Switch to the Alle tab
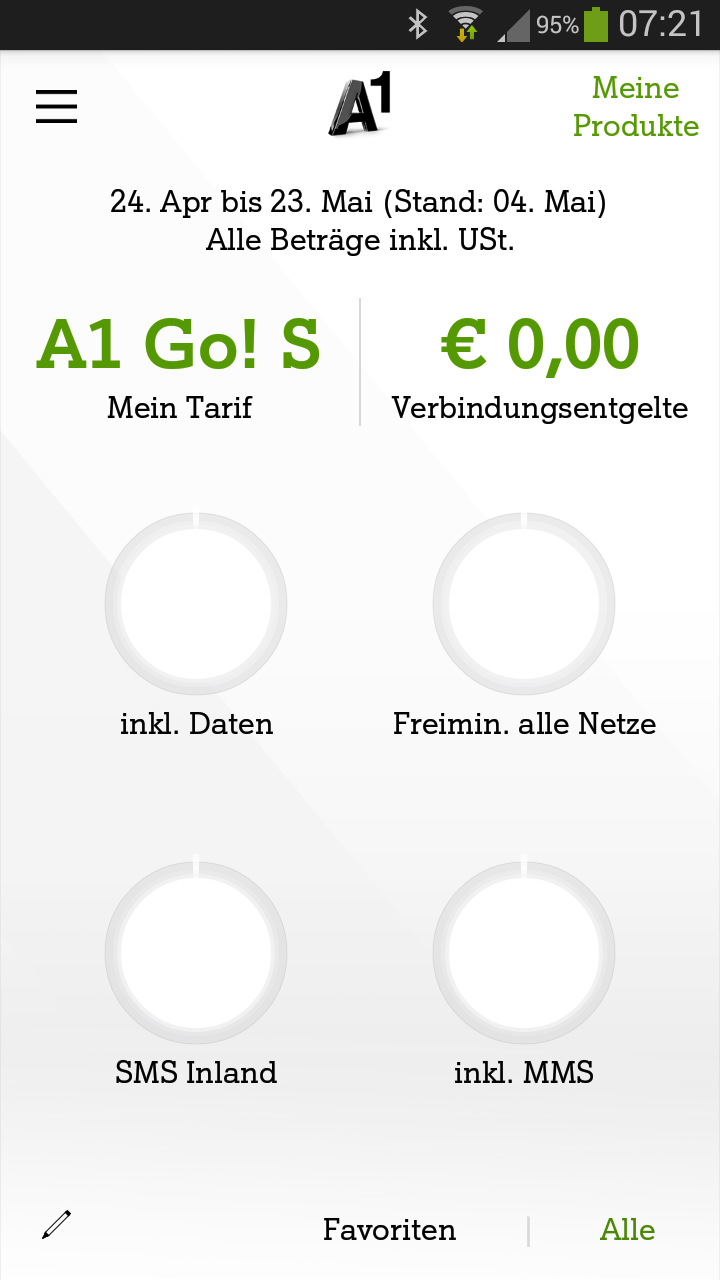 coord(628,1230)
